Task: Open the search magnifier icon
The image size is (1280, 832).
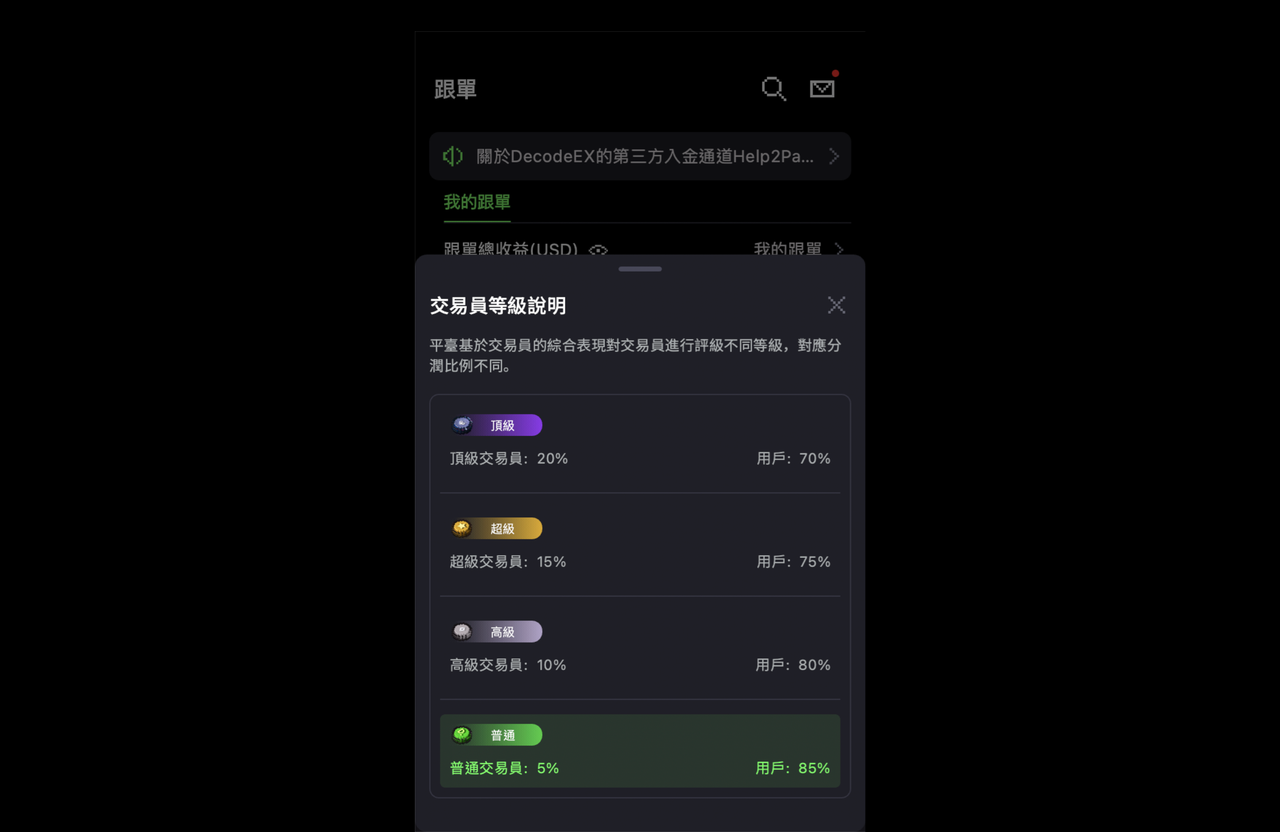Action: pyautogui.click(x=773, y=89)
